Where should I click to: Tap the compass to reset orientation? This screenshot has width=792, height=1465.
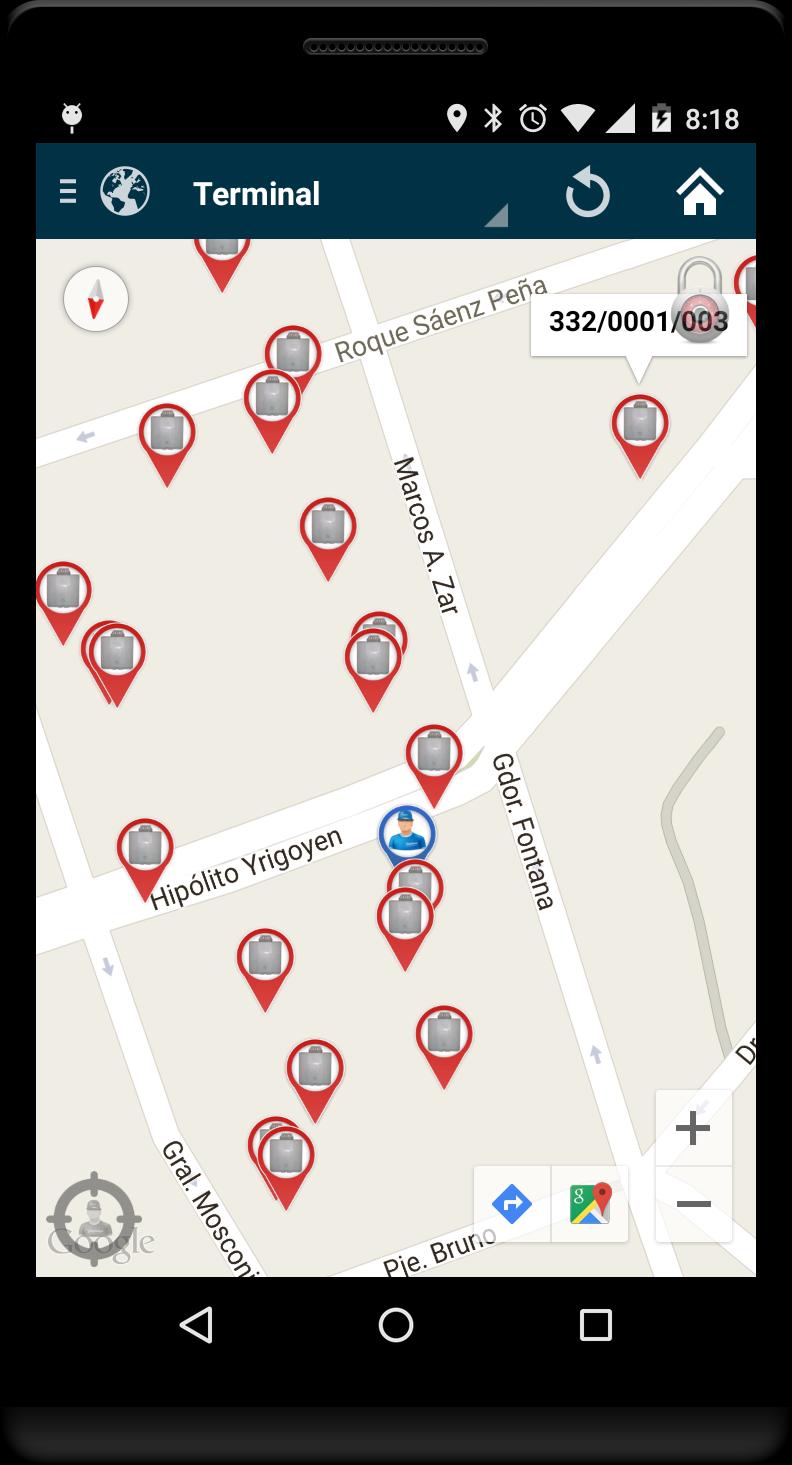pyautogui.click(x=96, y=298)
